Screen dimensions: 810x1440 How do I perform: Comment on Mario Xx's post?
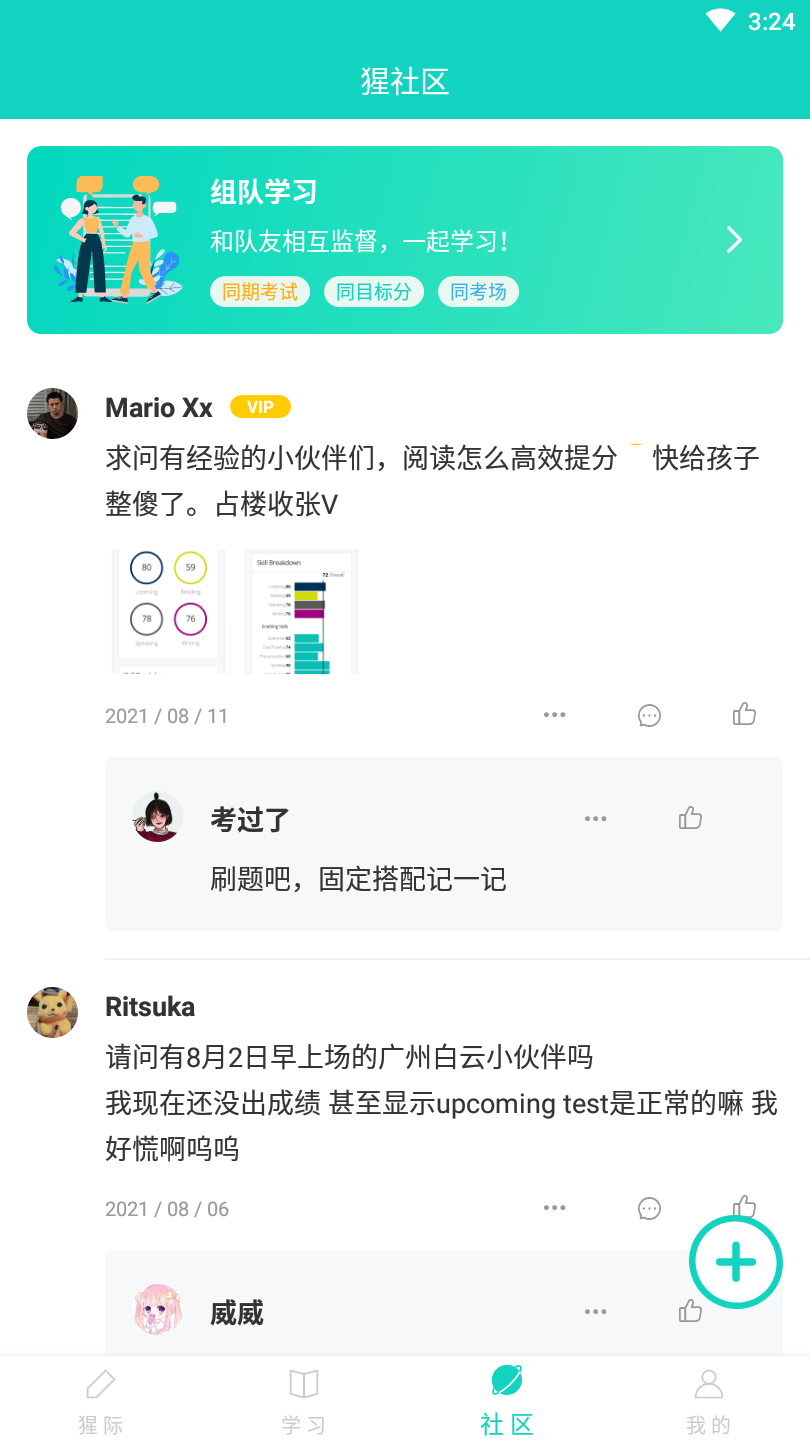tap(649, 715)
